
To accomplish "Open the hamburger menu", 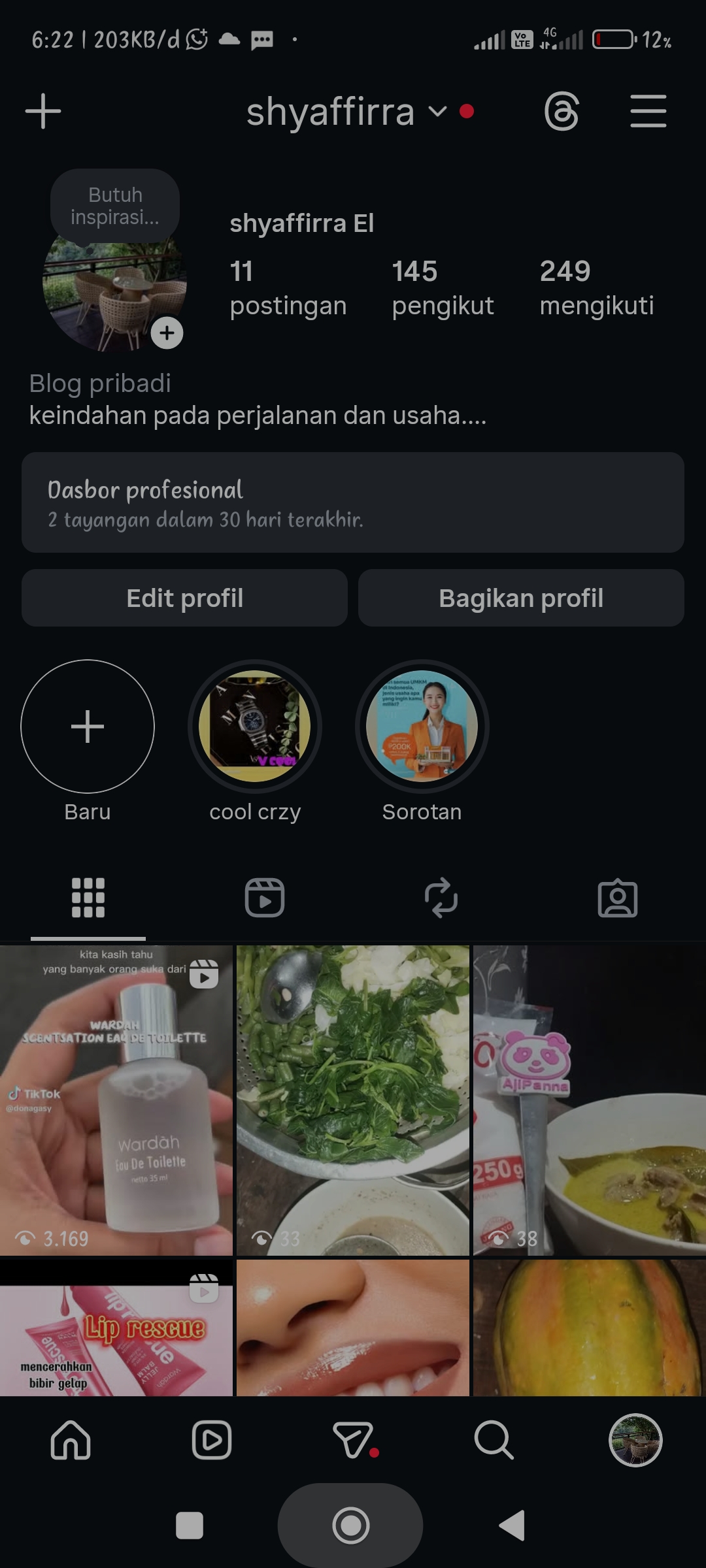I will coord(648,111).
